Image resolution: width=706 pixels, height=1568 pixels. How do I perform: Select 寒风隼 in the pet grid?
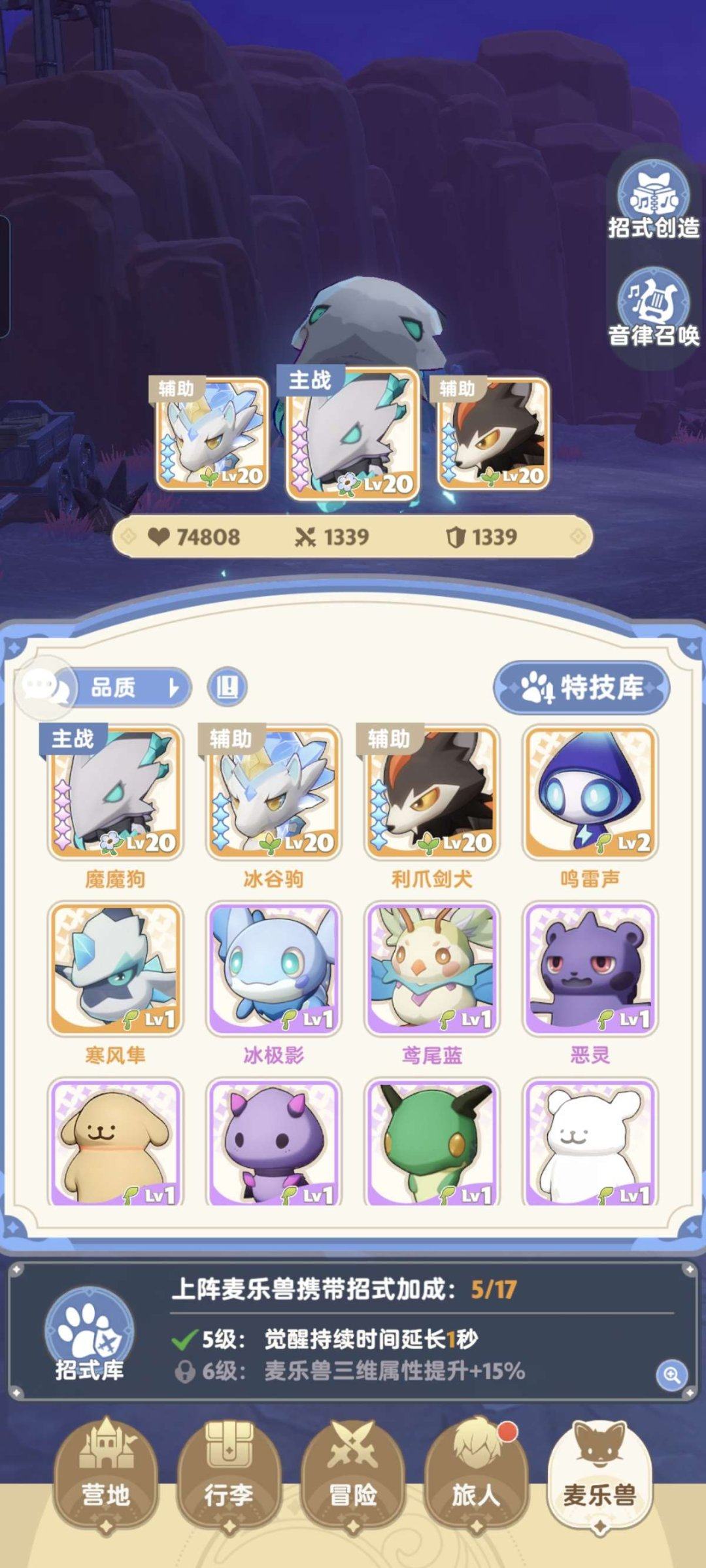click(115, 968)
